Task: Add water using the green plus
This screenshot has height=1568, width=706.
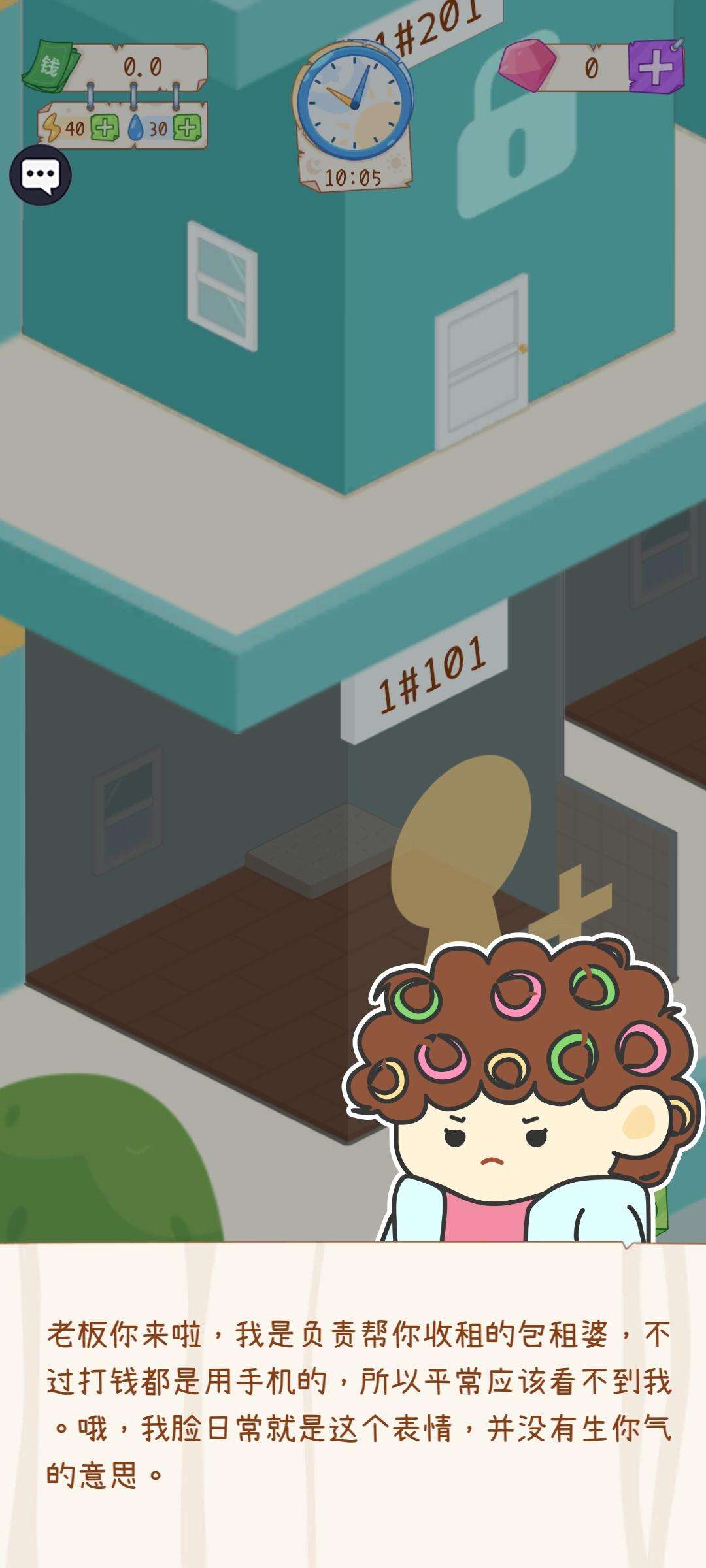Action: 187,127
